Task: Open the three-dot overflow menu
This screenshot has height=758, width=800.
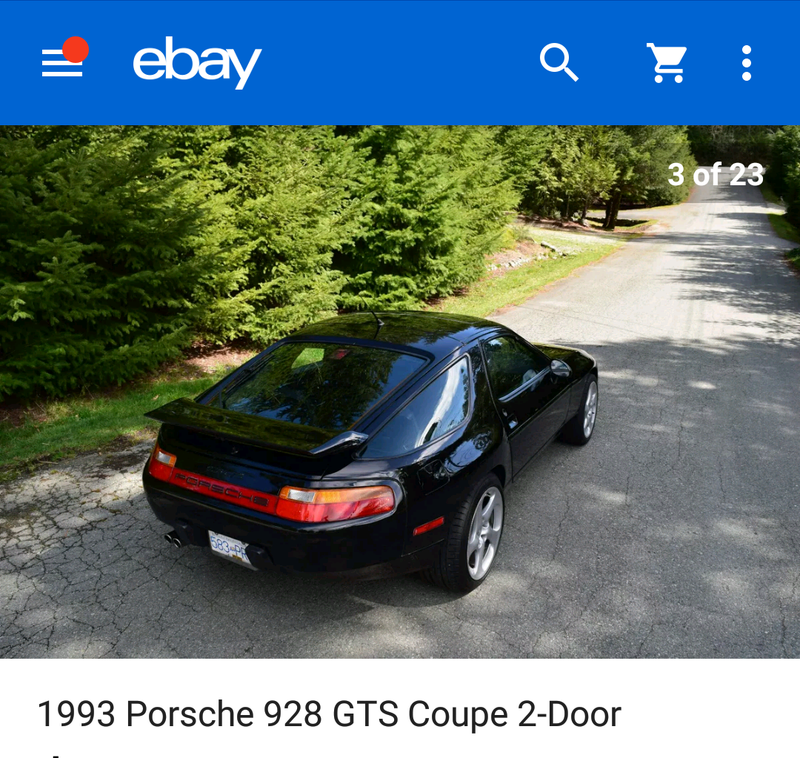Action: 746,63
